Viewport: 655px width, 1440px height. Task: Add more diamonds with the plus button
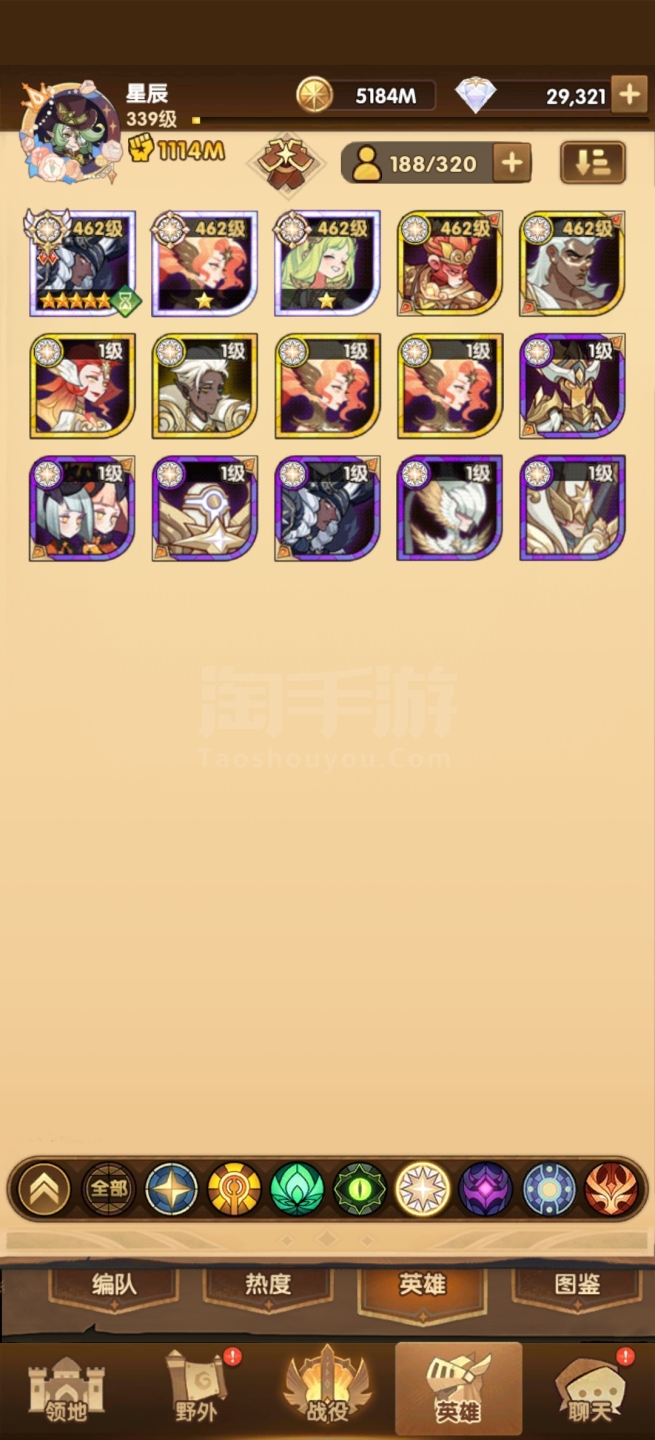tap(629, 95)
